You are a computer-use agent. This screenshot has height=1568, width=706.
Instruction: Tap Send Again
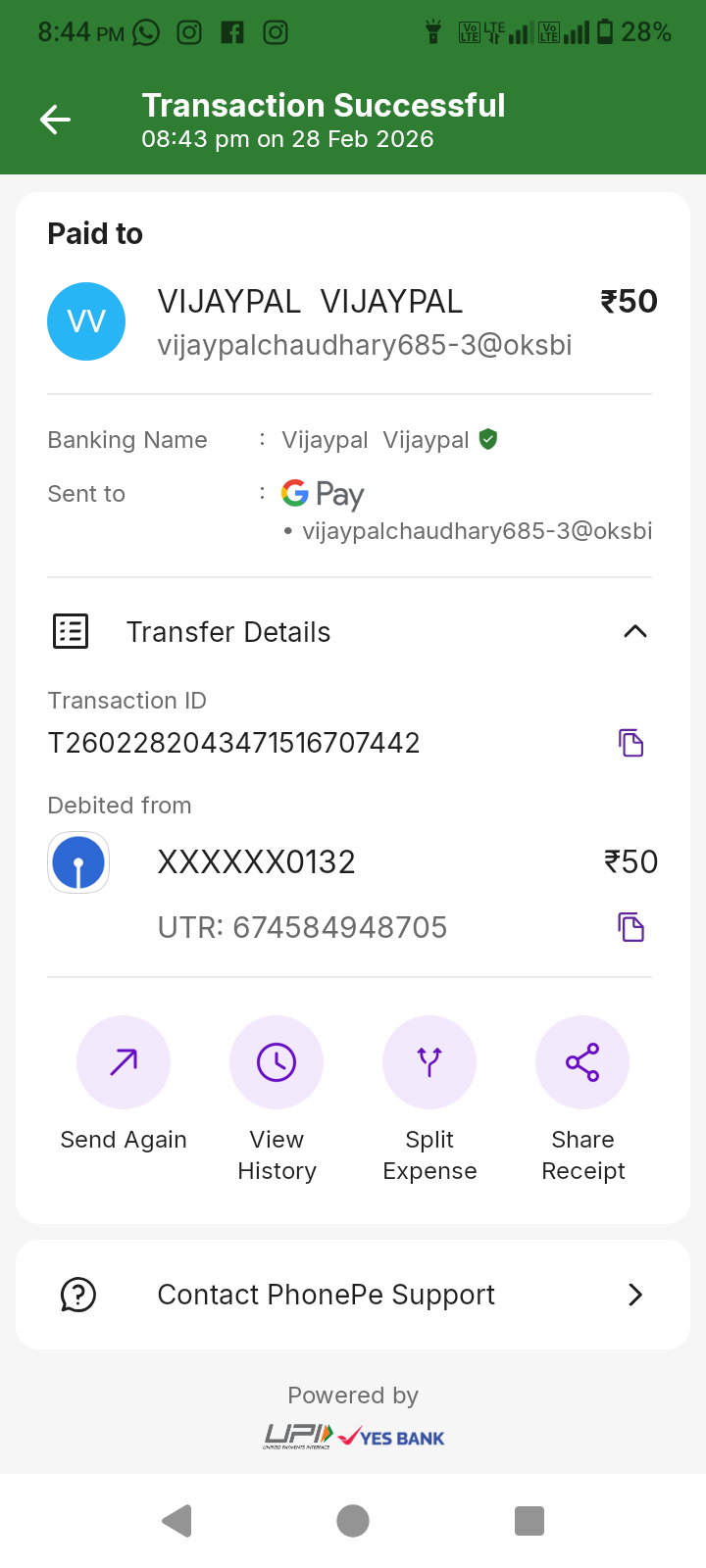(x=124, y=1063)
